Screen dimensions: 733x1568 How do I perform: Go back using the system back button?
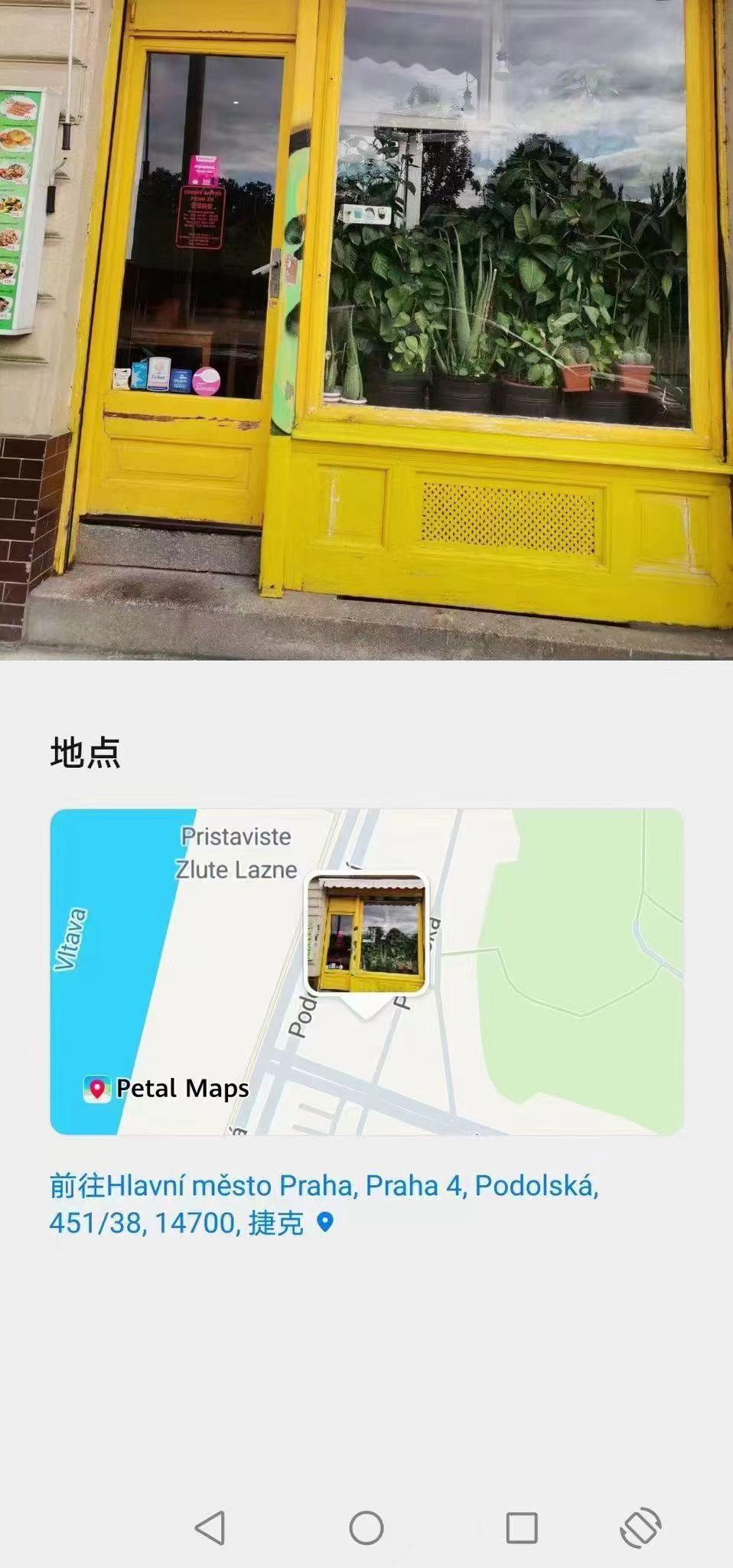pos(210,1527)
